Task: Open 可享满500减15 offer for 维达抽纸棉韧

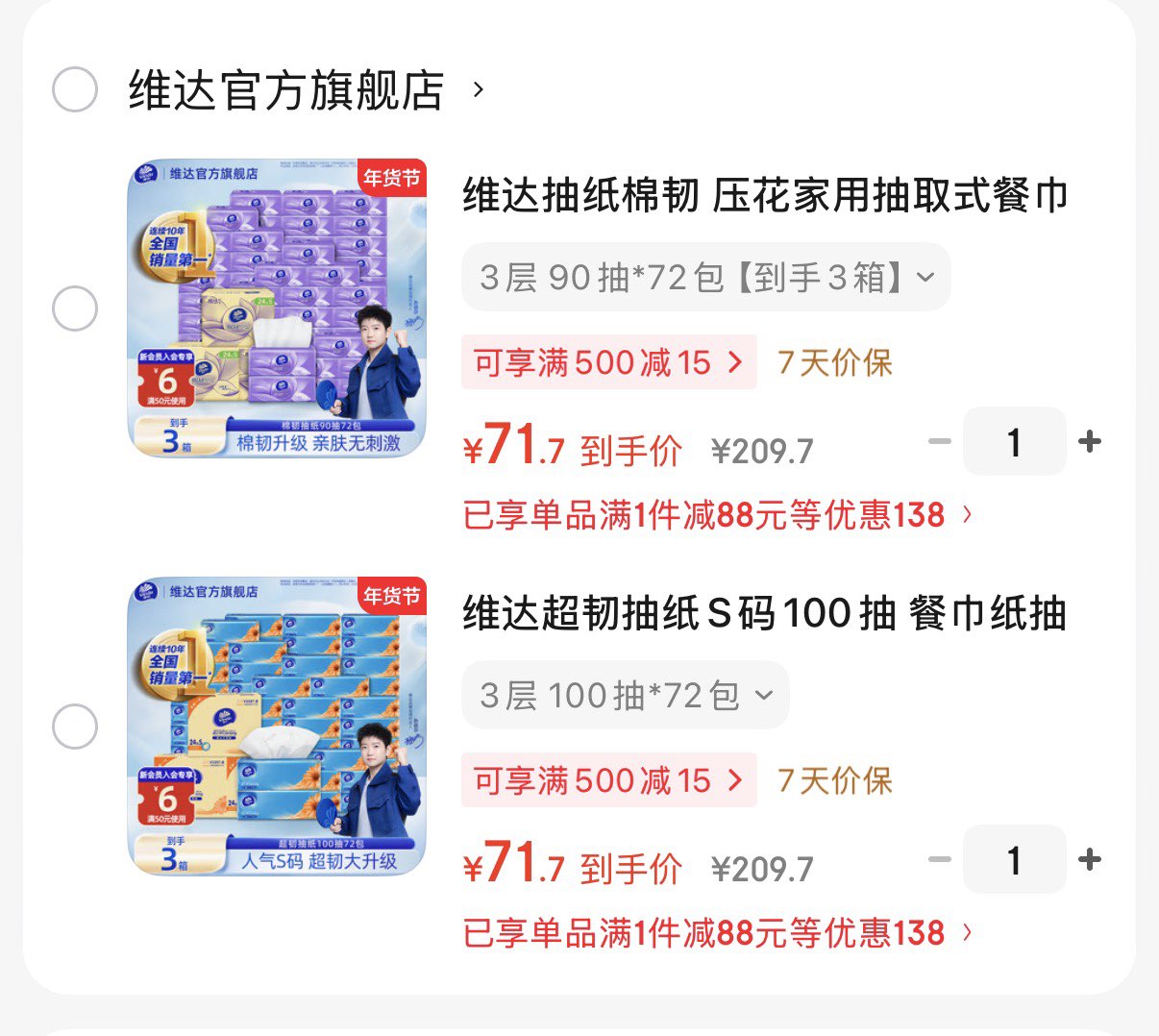Action: [608, 362]
